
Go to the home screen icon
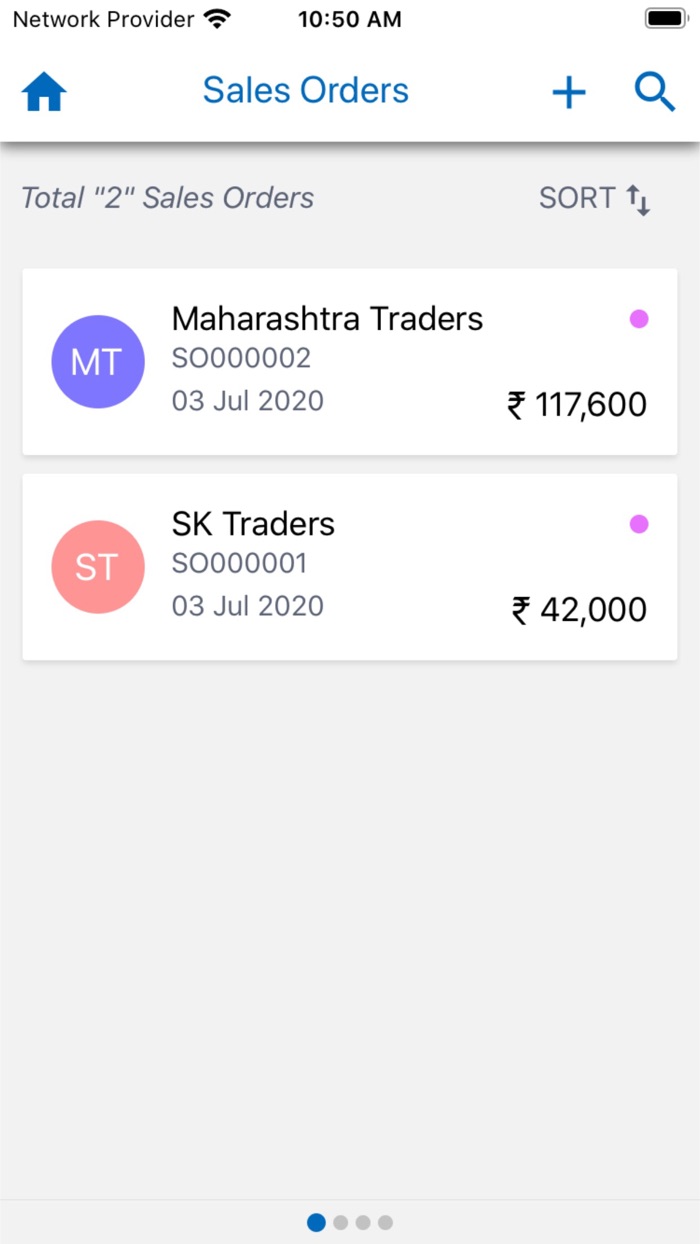pyautogui.click(x=44, y=92)
